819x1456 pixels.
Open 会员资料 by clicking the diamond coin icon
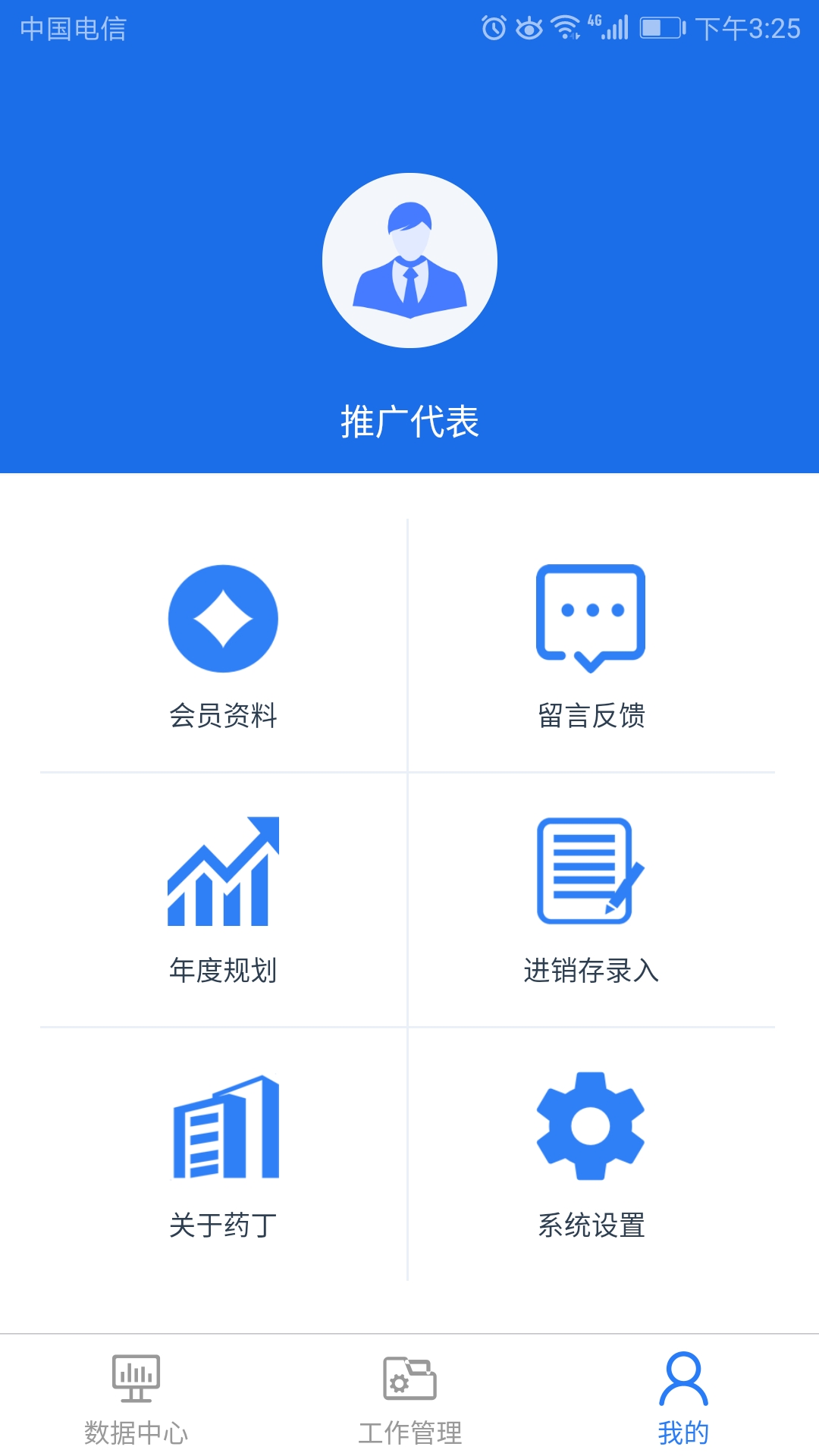[x=224, y=618]
